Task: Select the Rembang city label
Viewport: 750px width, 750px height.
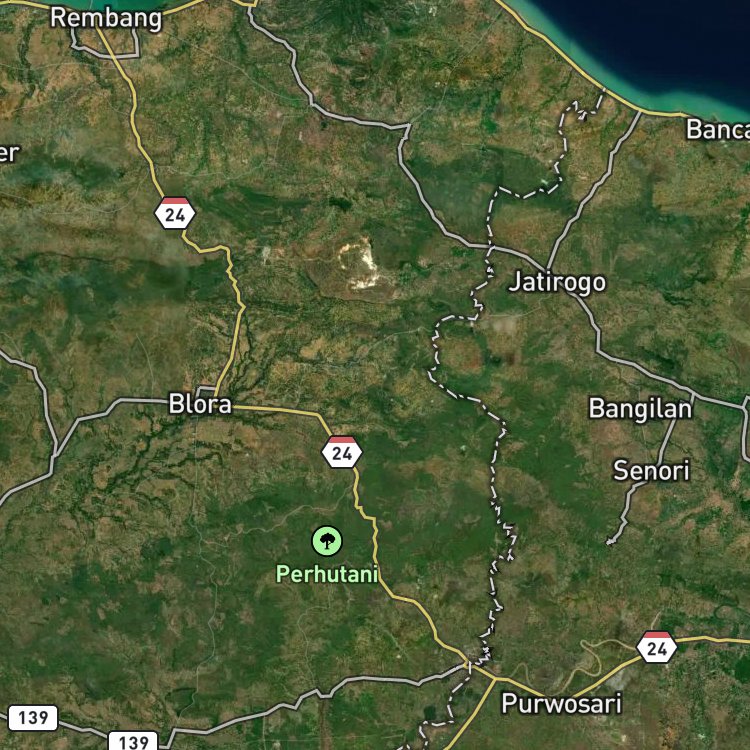Action: coord(106,19)
